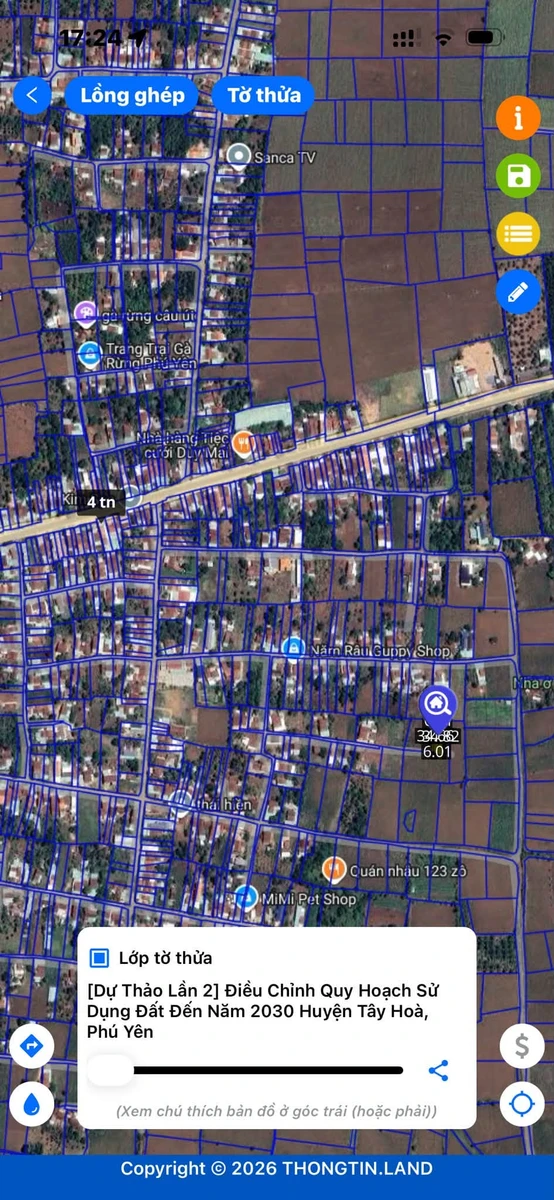Open the Quán nhậu 123 zô marker
This screenshot has height=1200, width=554.
334,869
